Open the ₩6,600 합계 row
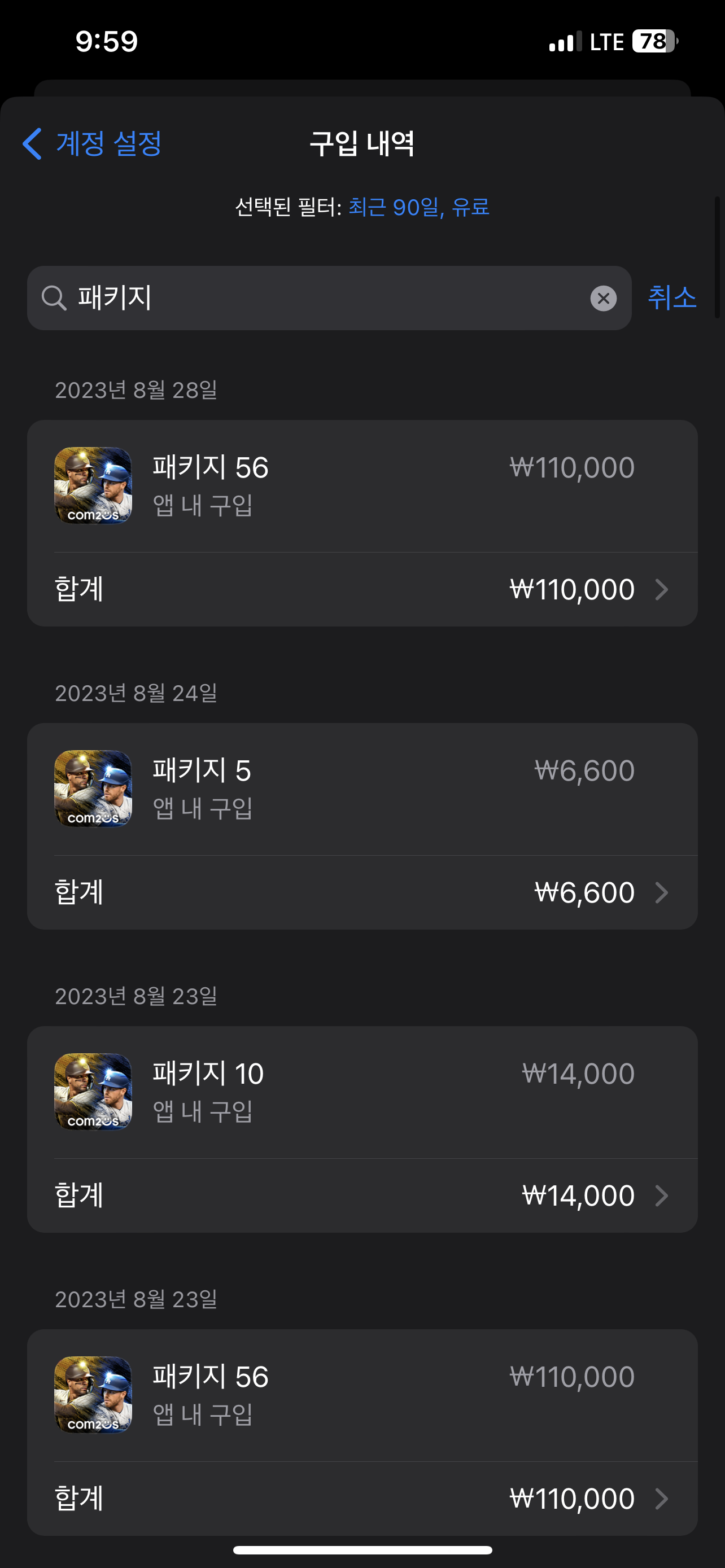The image size is (725, 1568). coord(362,892)
